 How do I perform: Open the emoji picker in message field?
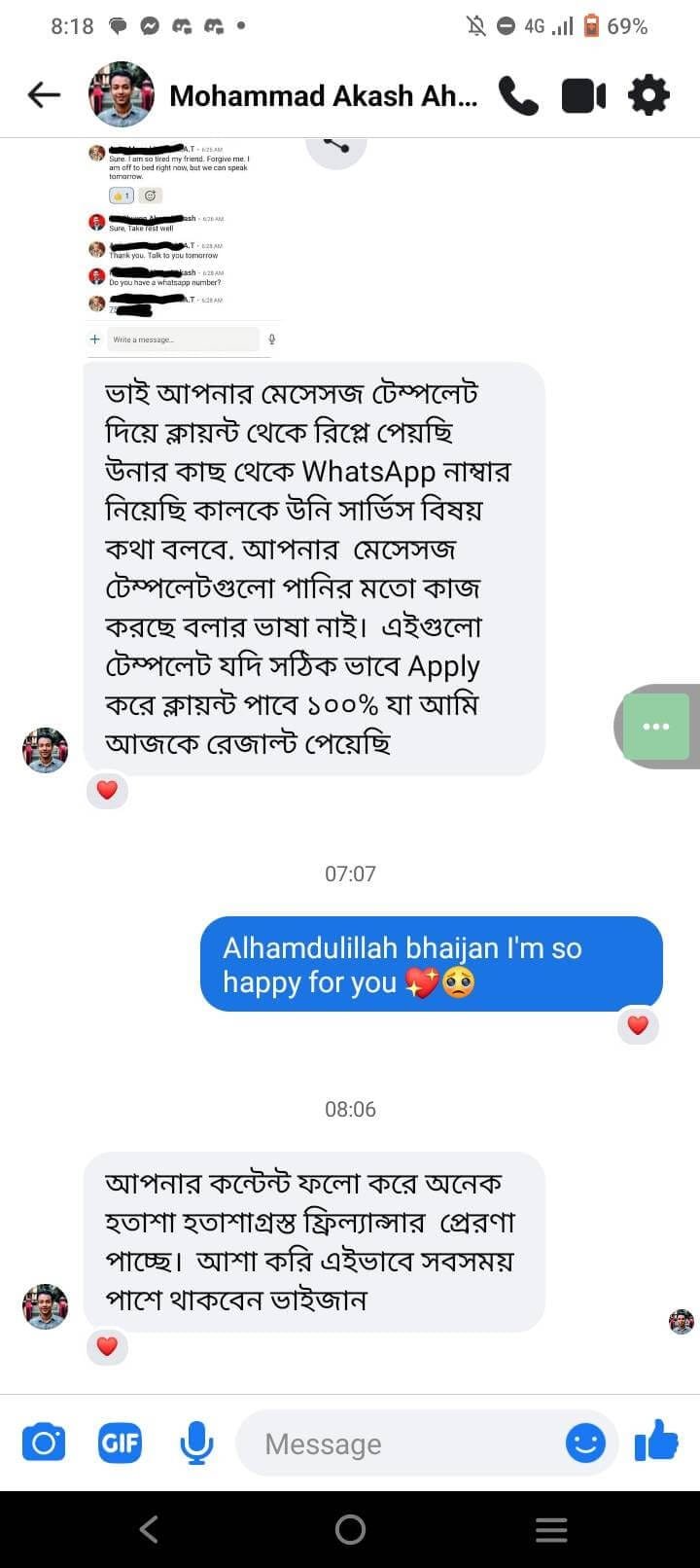click(585, 1443)
